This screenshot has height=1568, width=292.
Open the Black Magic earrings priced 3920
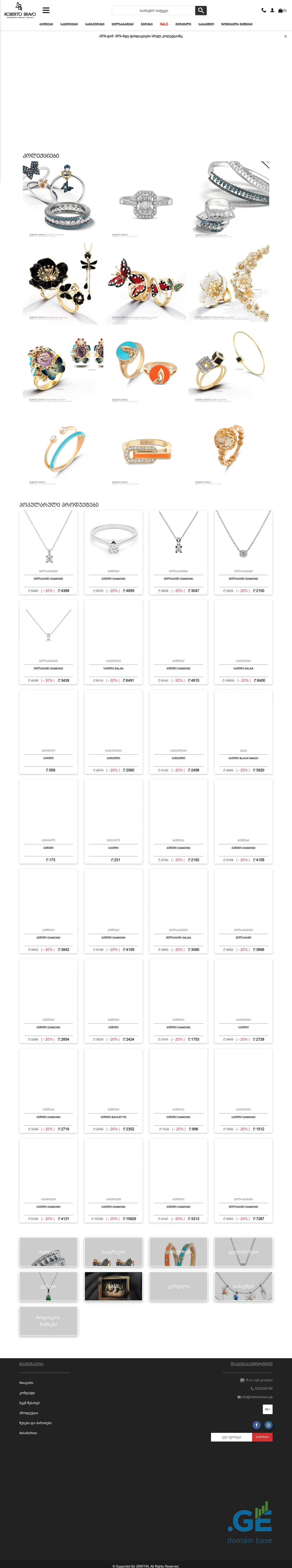point(243,730)
